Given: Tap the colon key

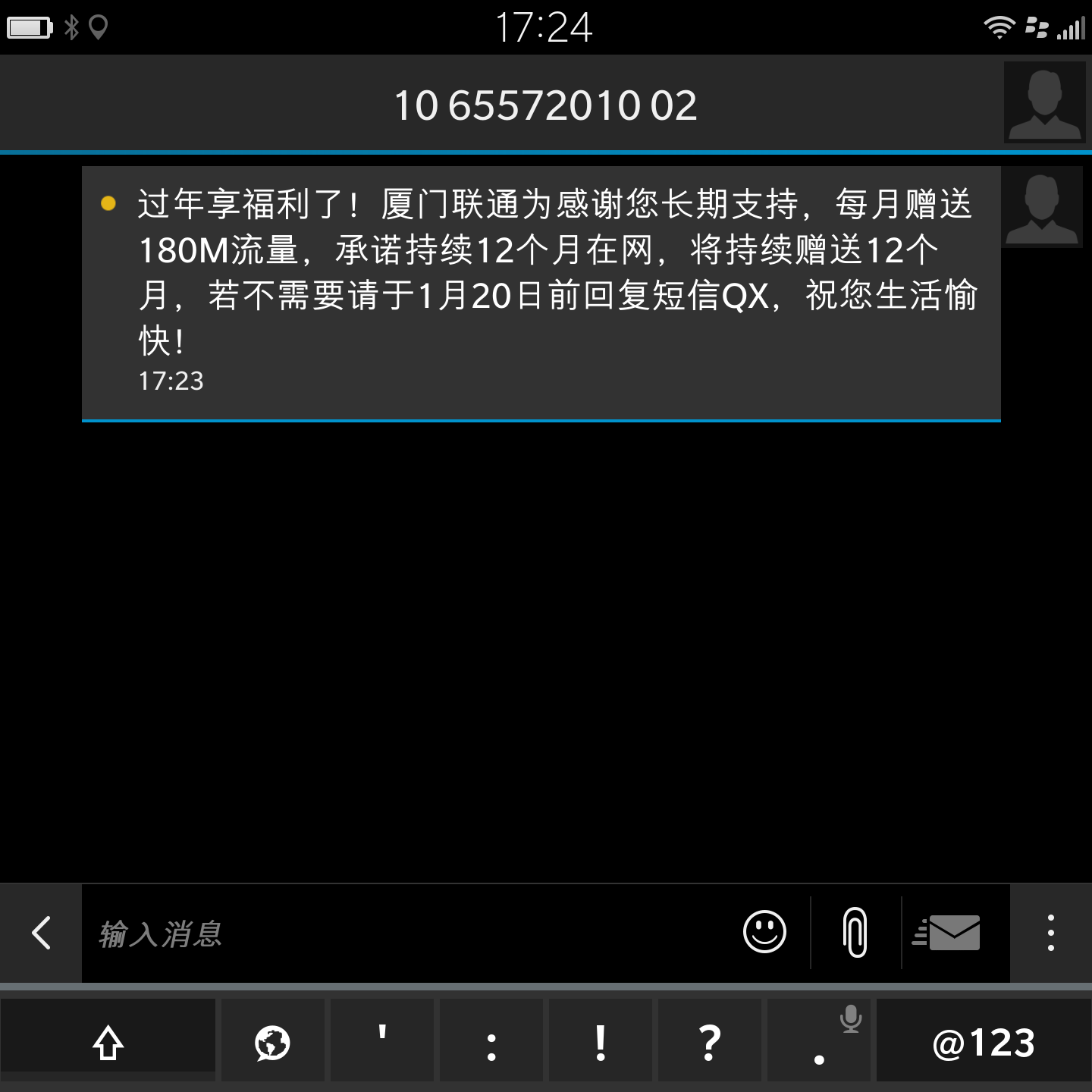Looking at the screenshot, I should pyautogui.click(x=491, y=1041).
